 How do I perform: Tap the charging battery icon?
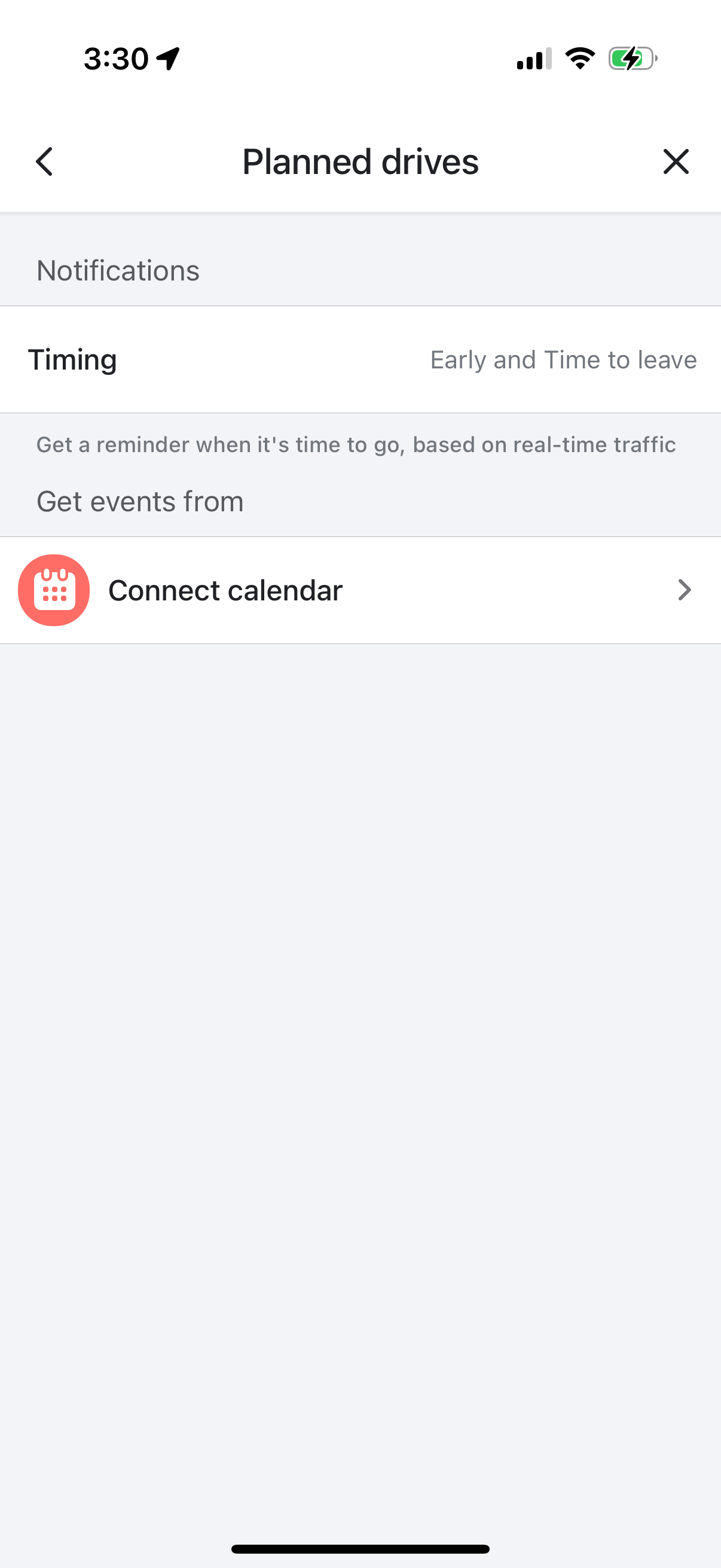633,59
